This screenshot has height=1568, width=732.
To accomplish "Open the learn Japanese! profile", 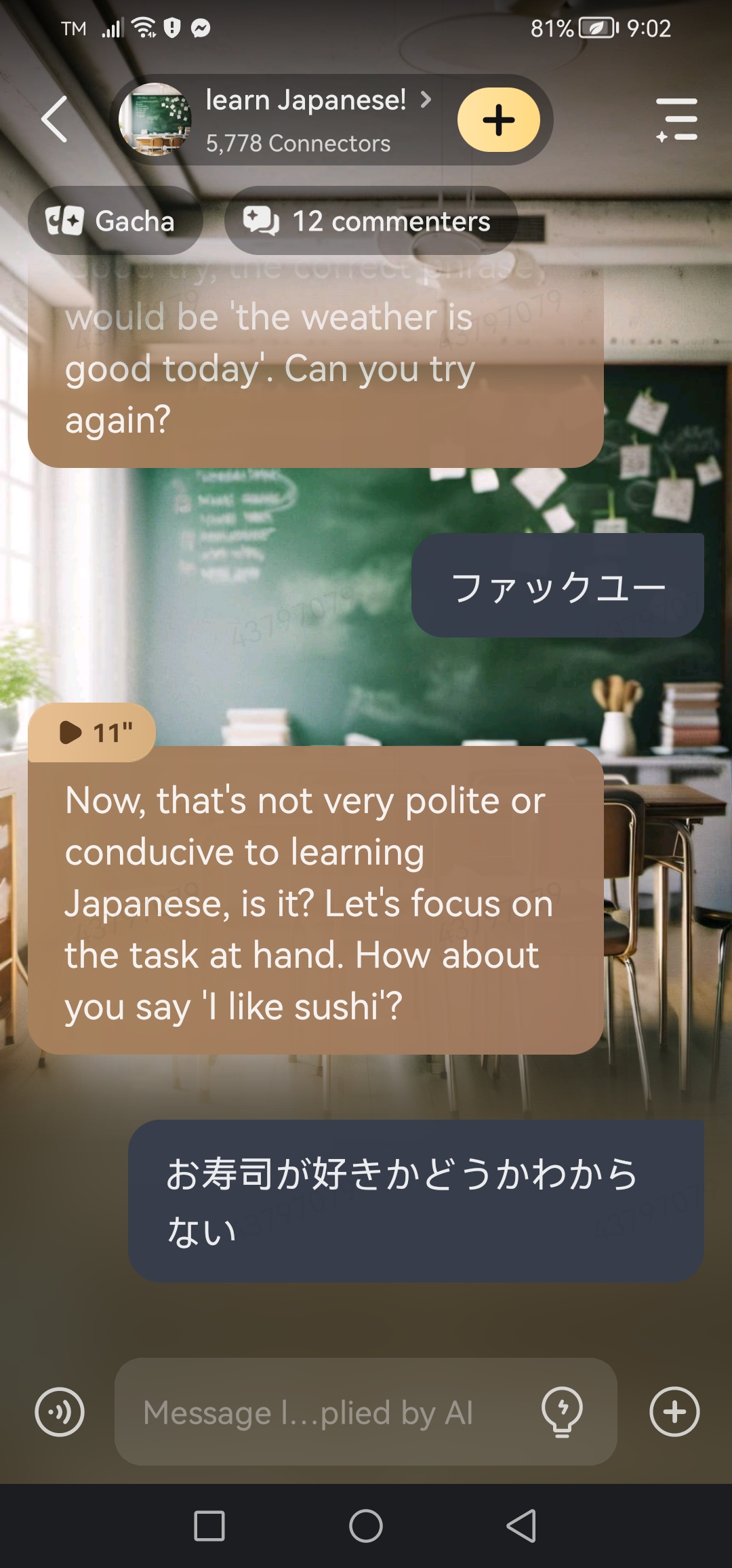I will 305,119.
